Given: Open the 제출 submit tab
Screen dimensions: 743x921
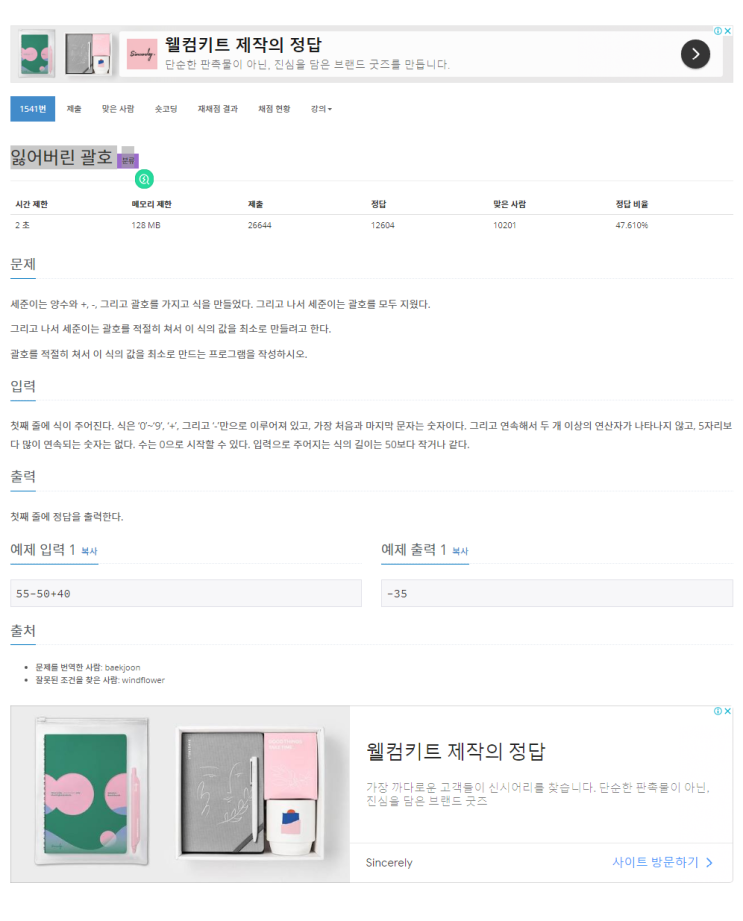Looking at the screenshot, I should coord(74,109).
